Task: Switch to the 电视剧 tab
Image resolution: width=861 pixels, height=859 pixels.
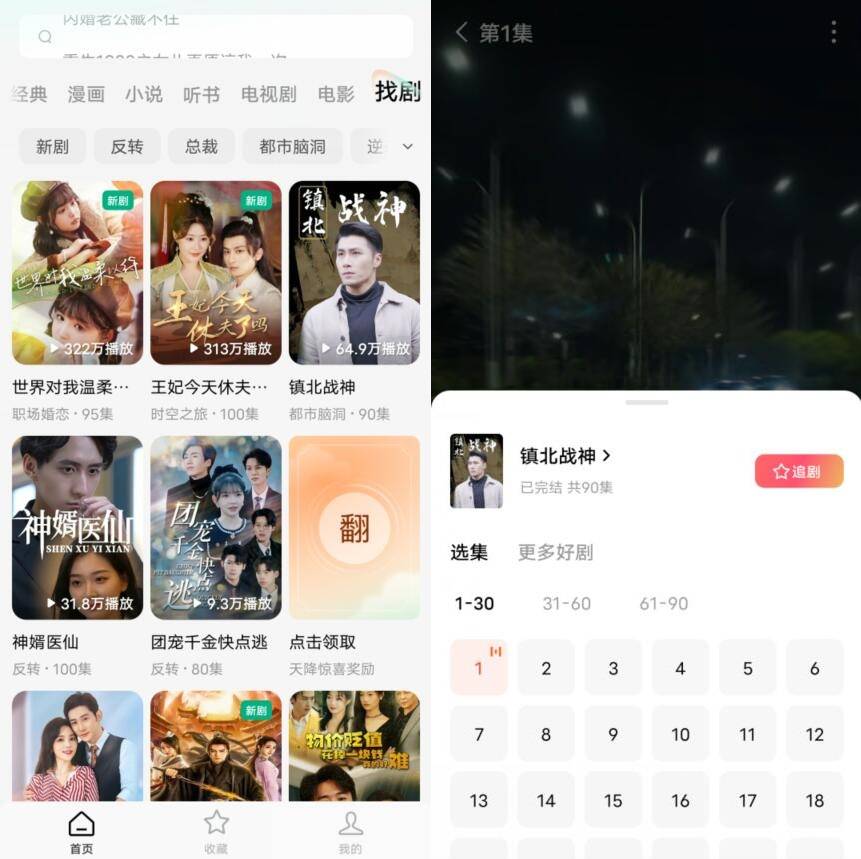Action: point(268,94)
